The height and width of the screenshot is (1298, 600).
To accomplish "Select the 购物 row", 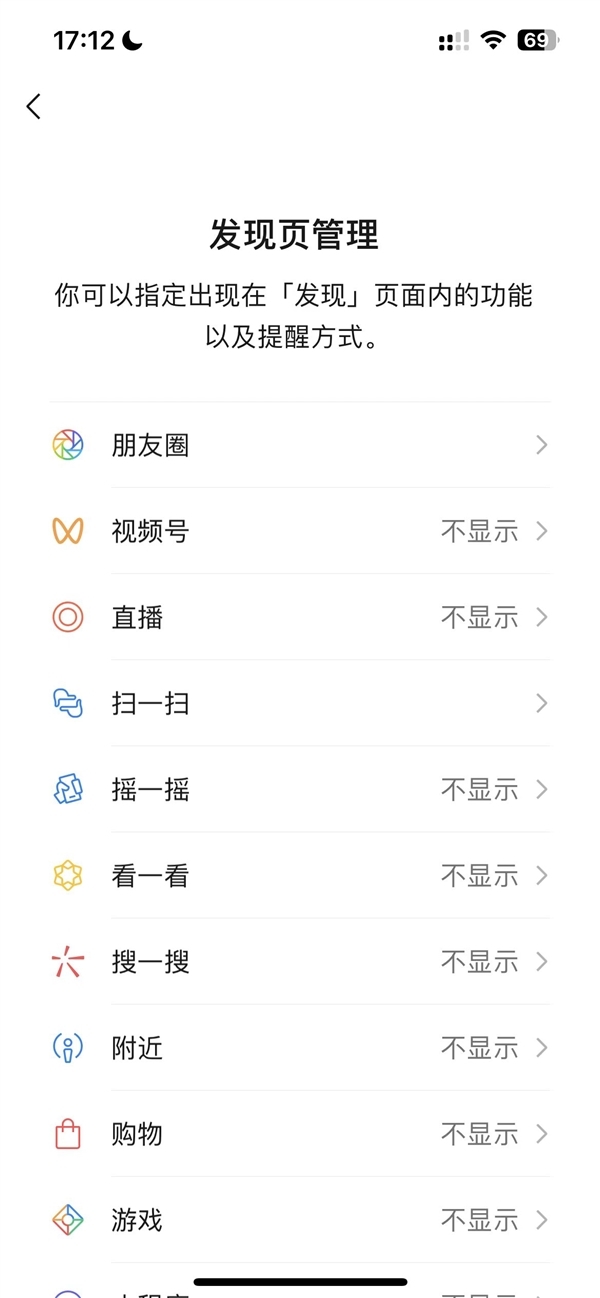I will pyautogui.click(x=300, y=1133).
